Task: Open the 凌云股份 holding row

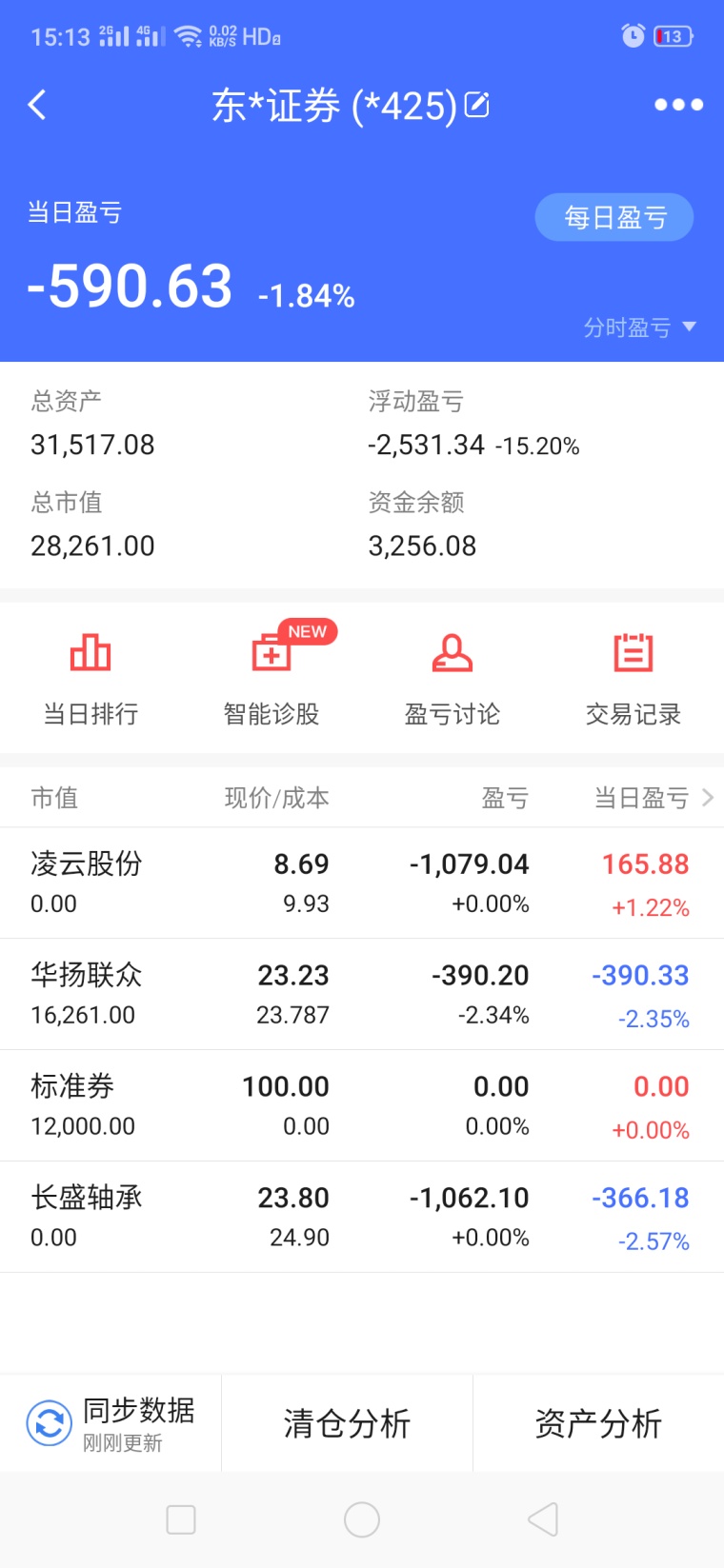Action: click(362, 883)
